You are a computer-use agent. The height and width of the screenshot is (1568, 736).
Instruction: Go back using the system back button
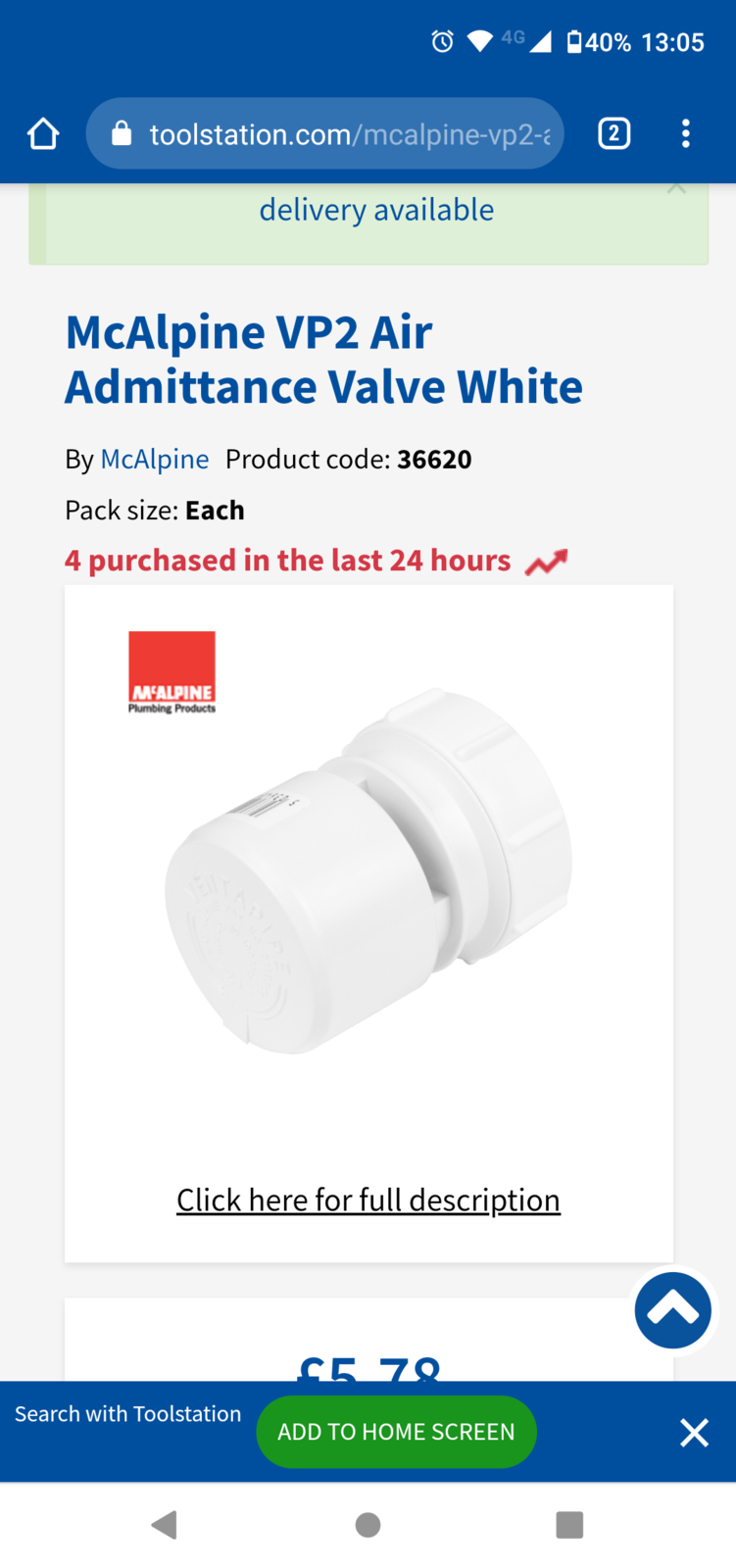click(x=165, y=1525)
